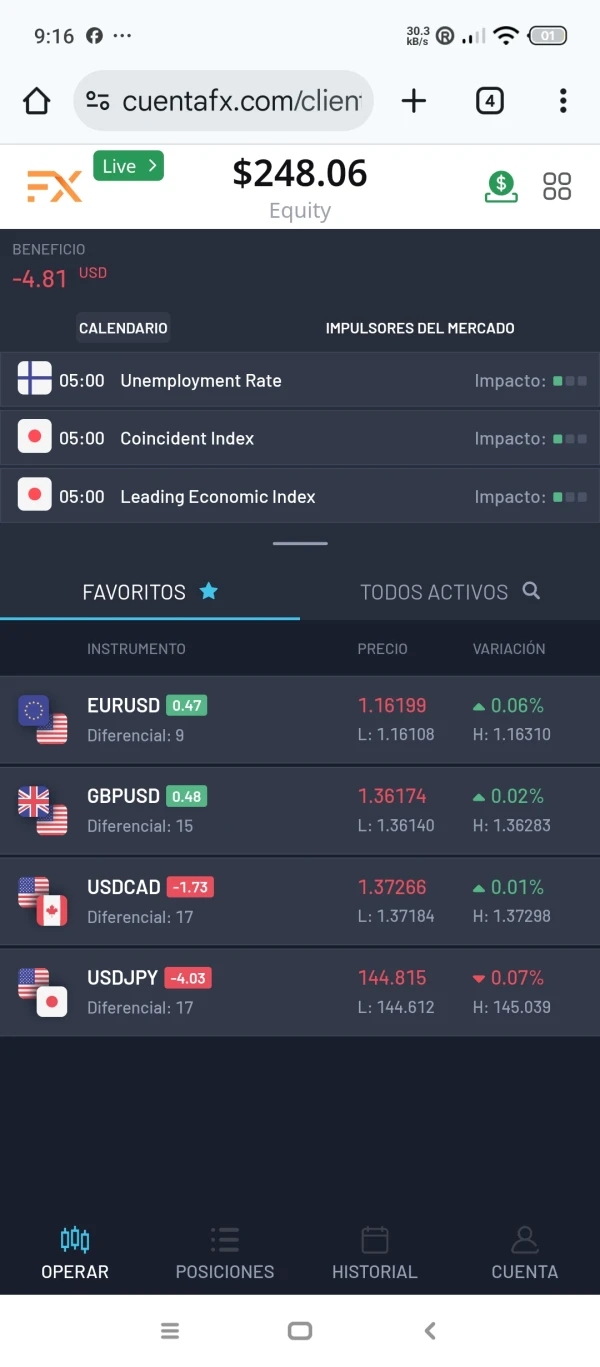Tap the browser home icon
The height and width of the screenshot is (1367, 600).
(x=37, y=101)
